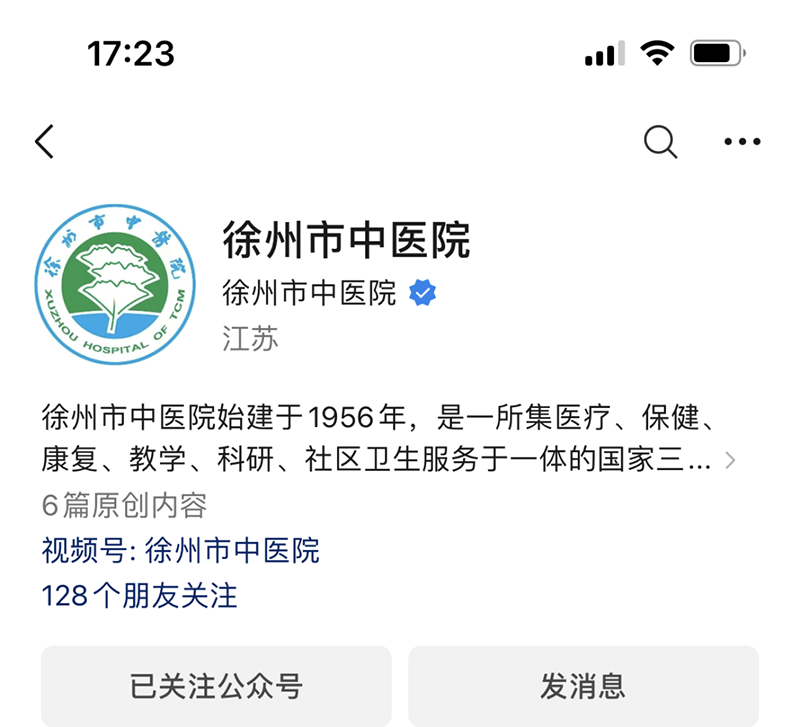Open the three-dot more options menu

click(x=742, y=142)
